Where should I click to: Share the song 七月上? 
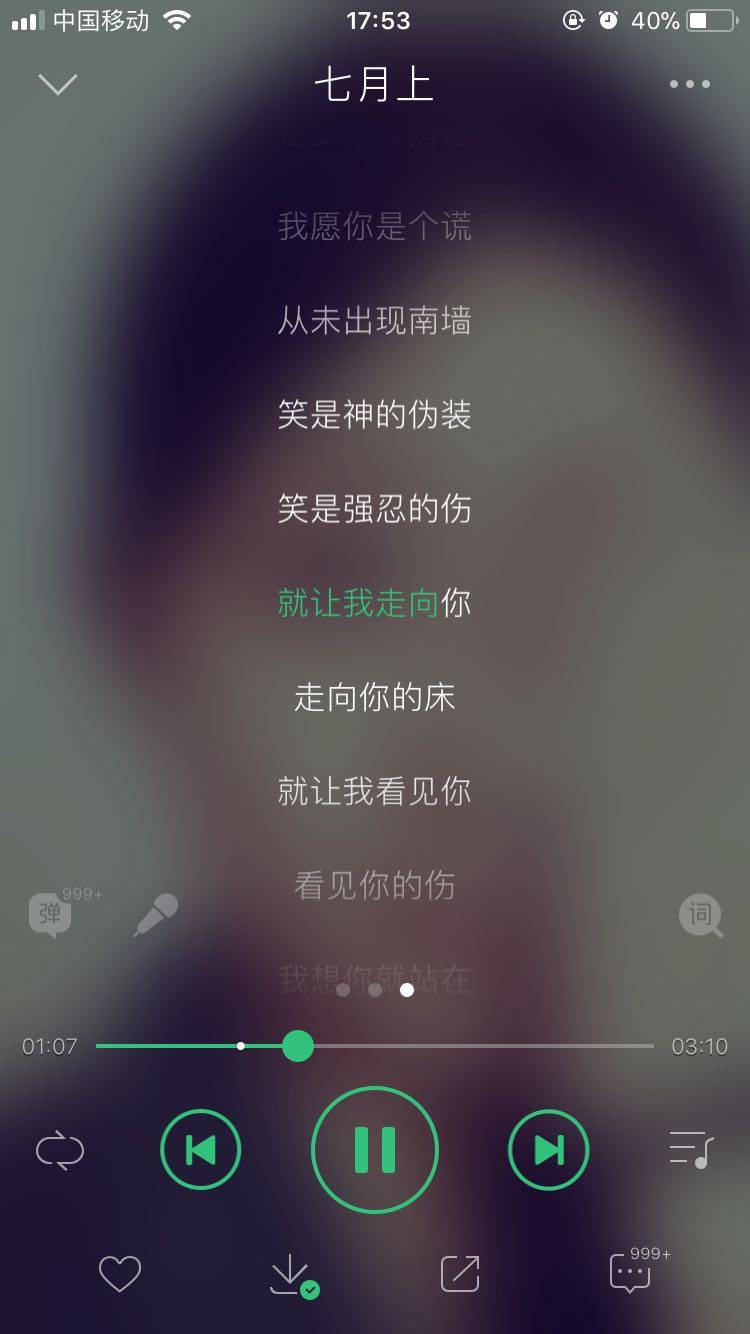coord(459,1272)
